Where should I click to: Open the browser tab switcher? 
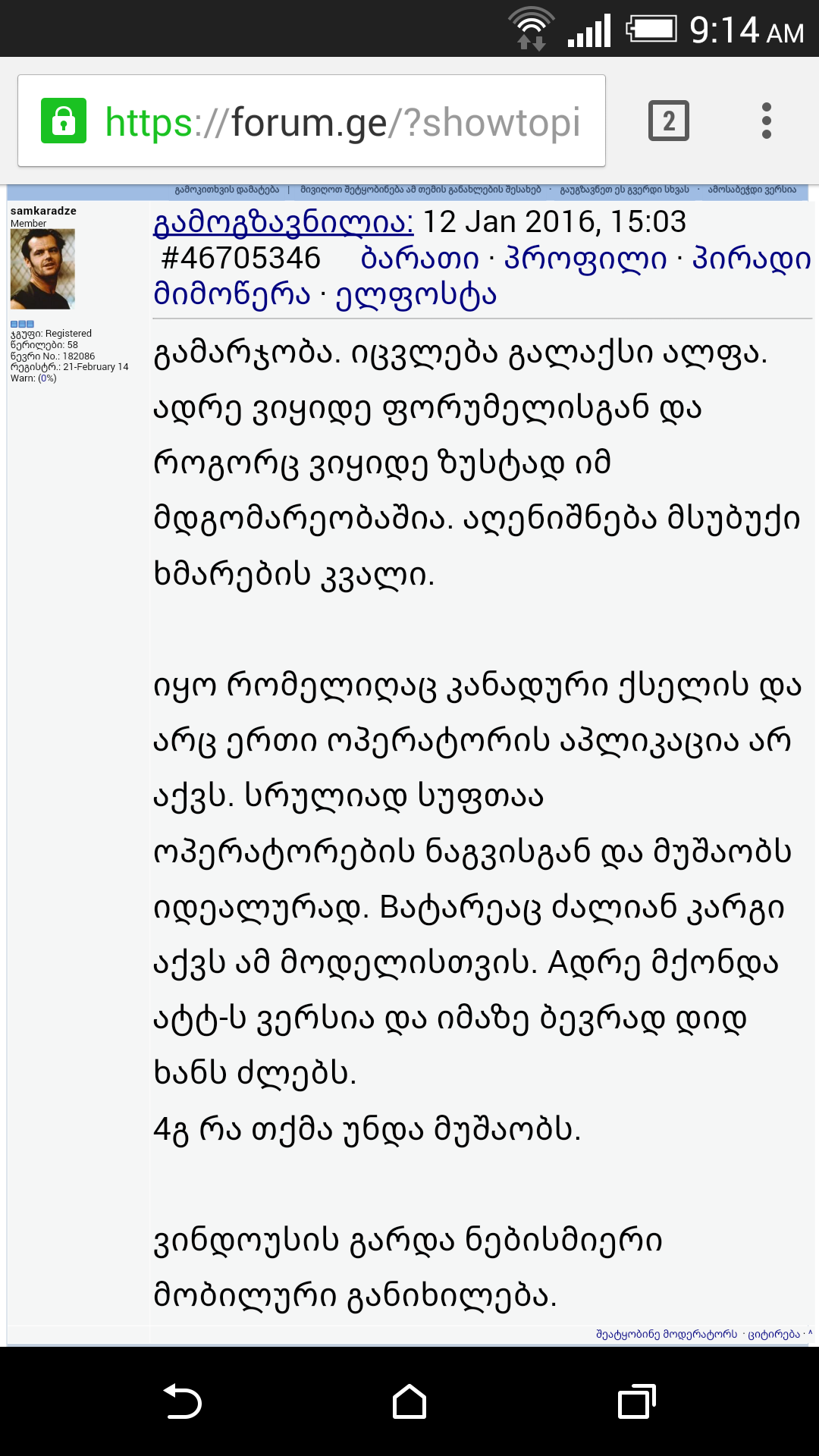tap(668, 121)
